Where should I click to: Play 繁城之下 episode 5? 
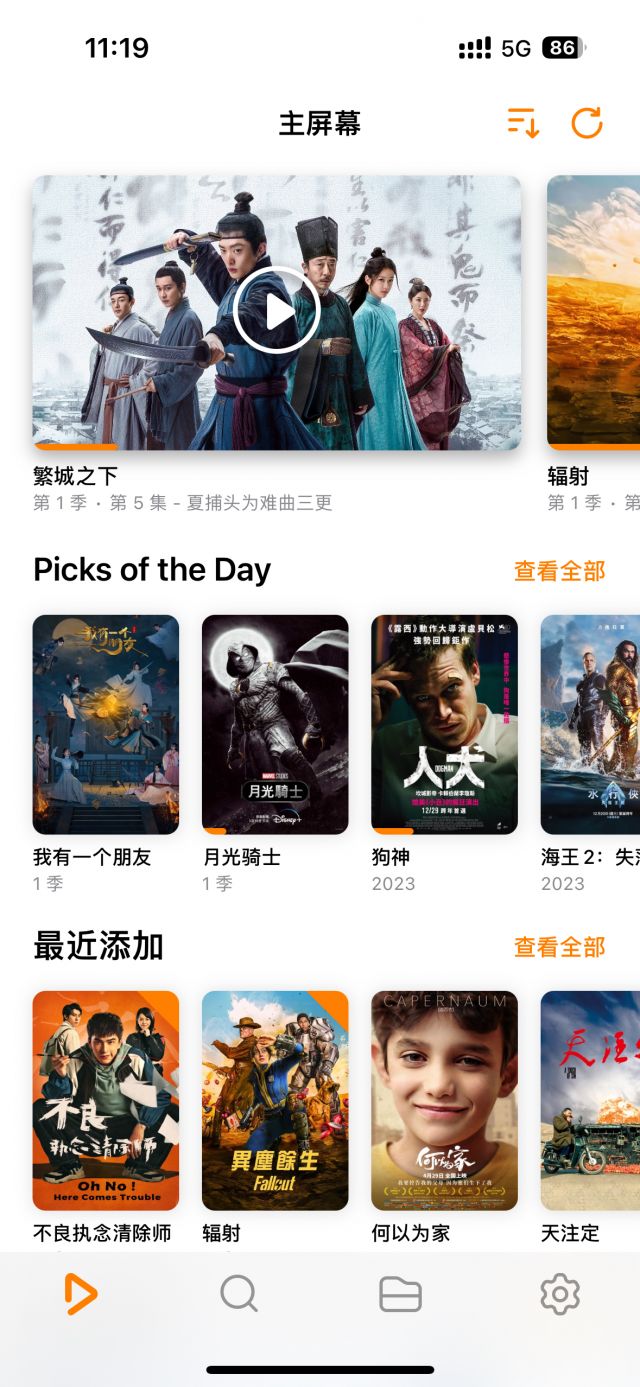point(277,312)
